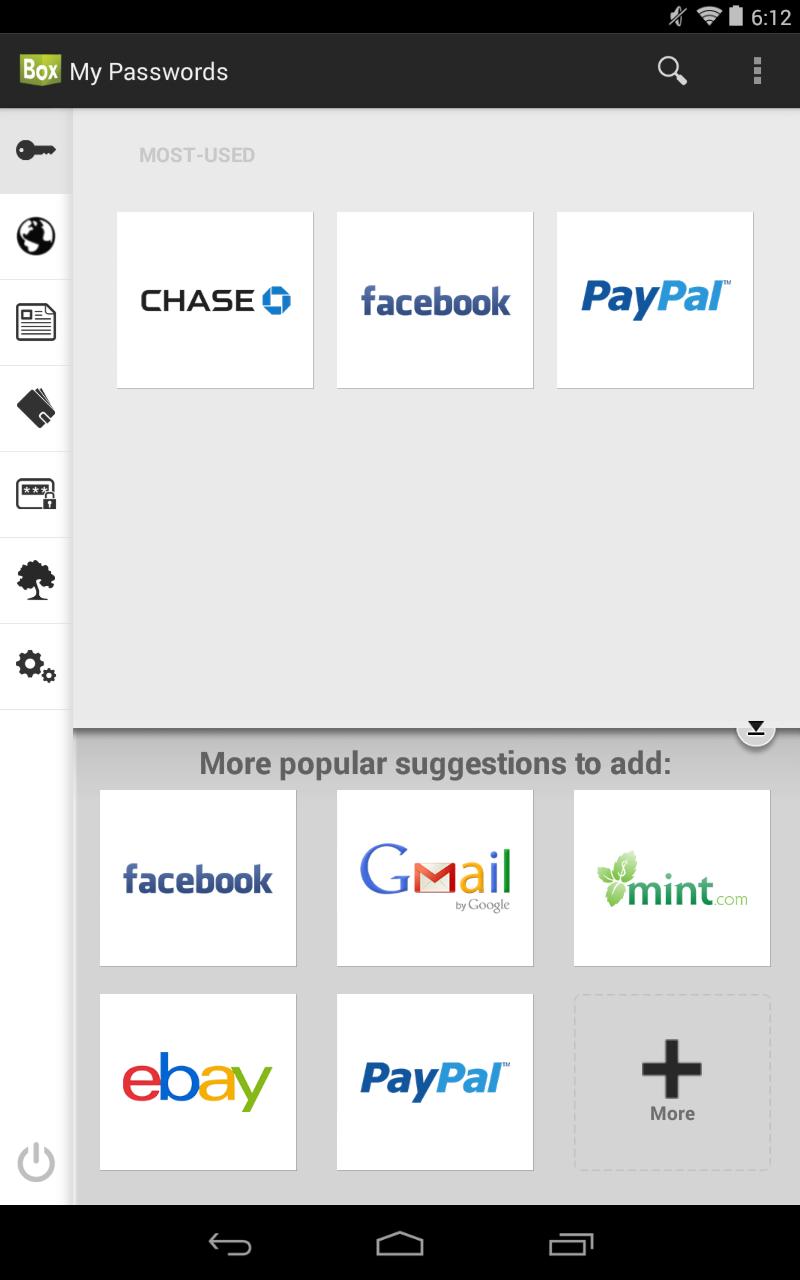Collapse the suggestions panel arrow

coord(756,728)
